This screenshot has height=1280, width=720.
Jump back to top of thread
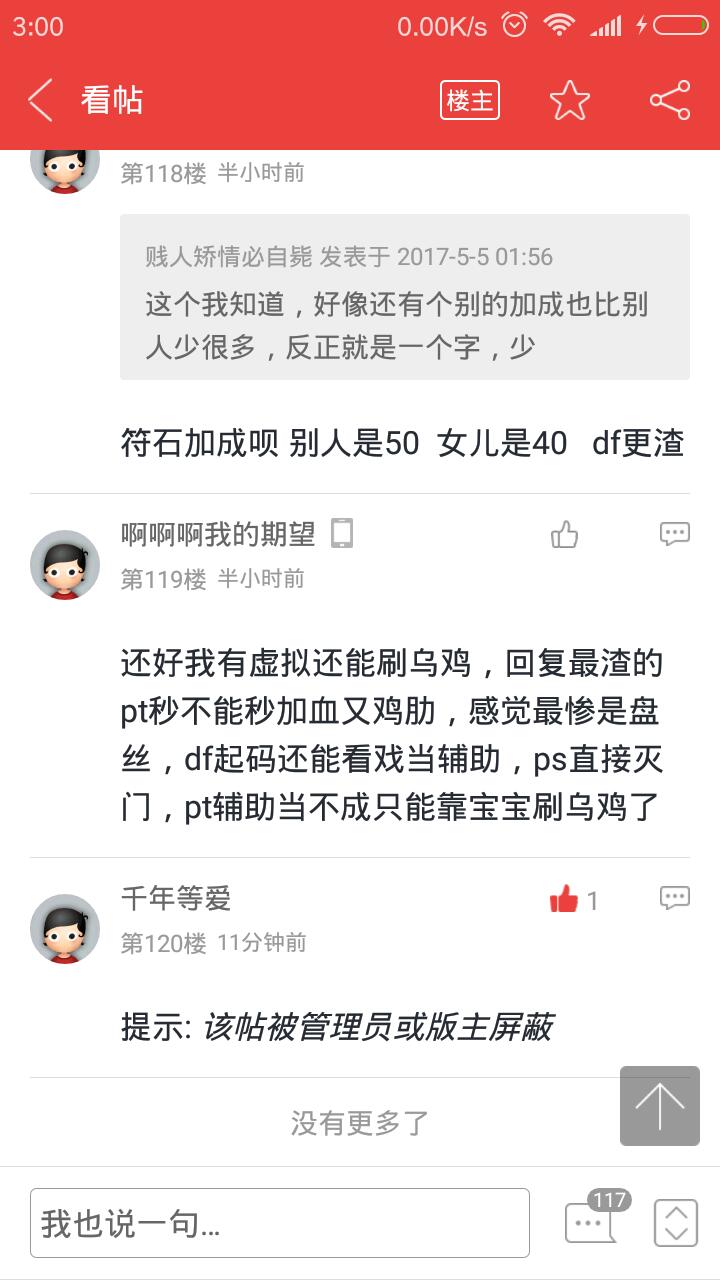(x=659, y=1105)
